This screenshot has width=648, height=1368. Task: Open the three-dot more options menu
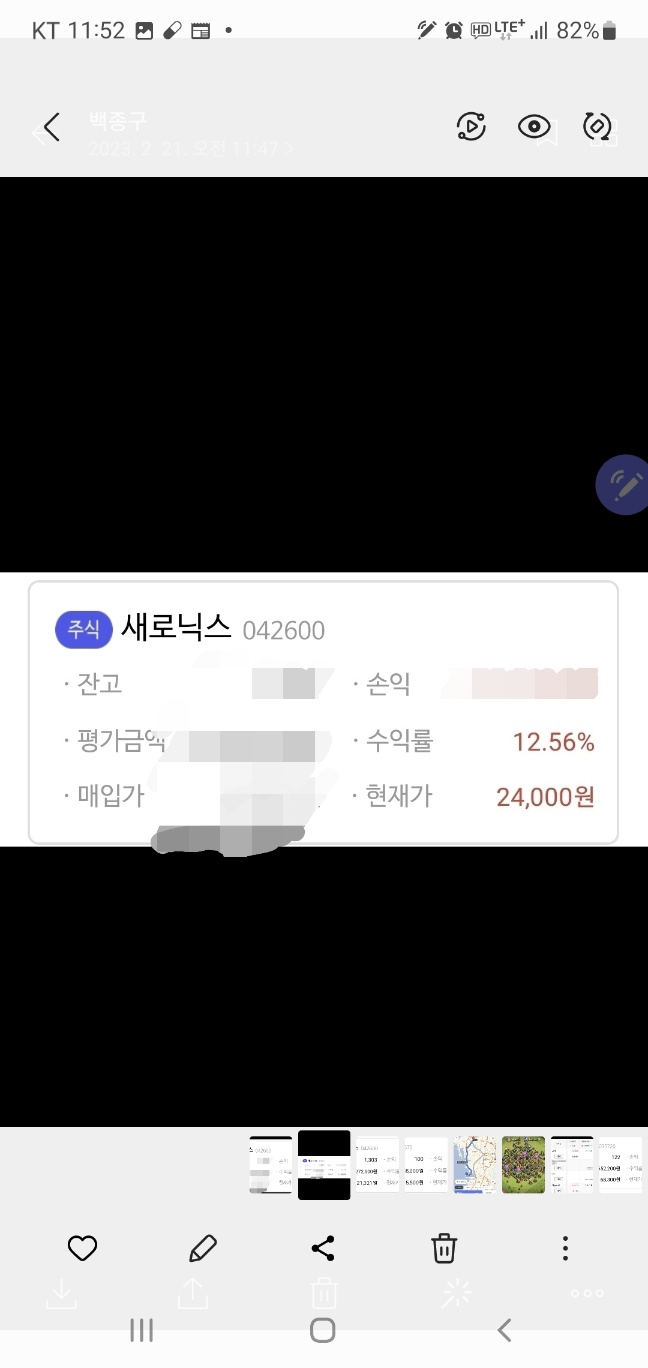565,1248
